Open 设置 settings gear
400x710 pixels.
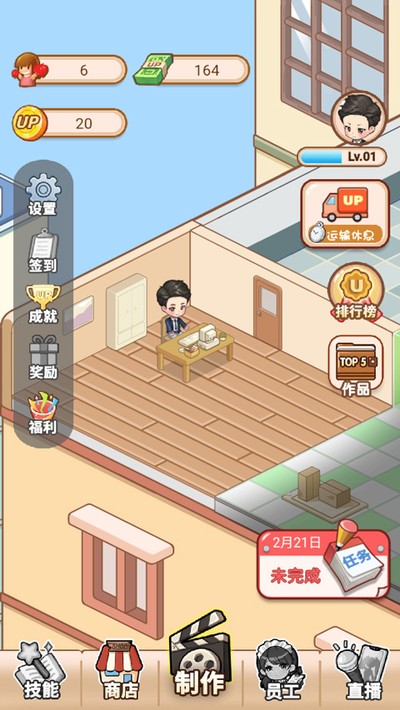tap(43, 195)
